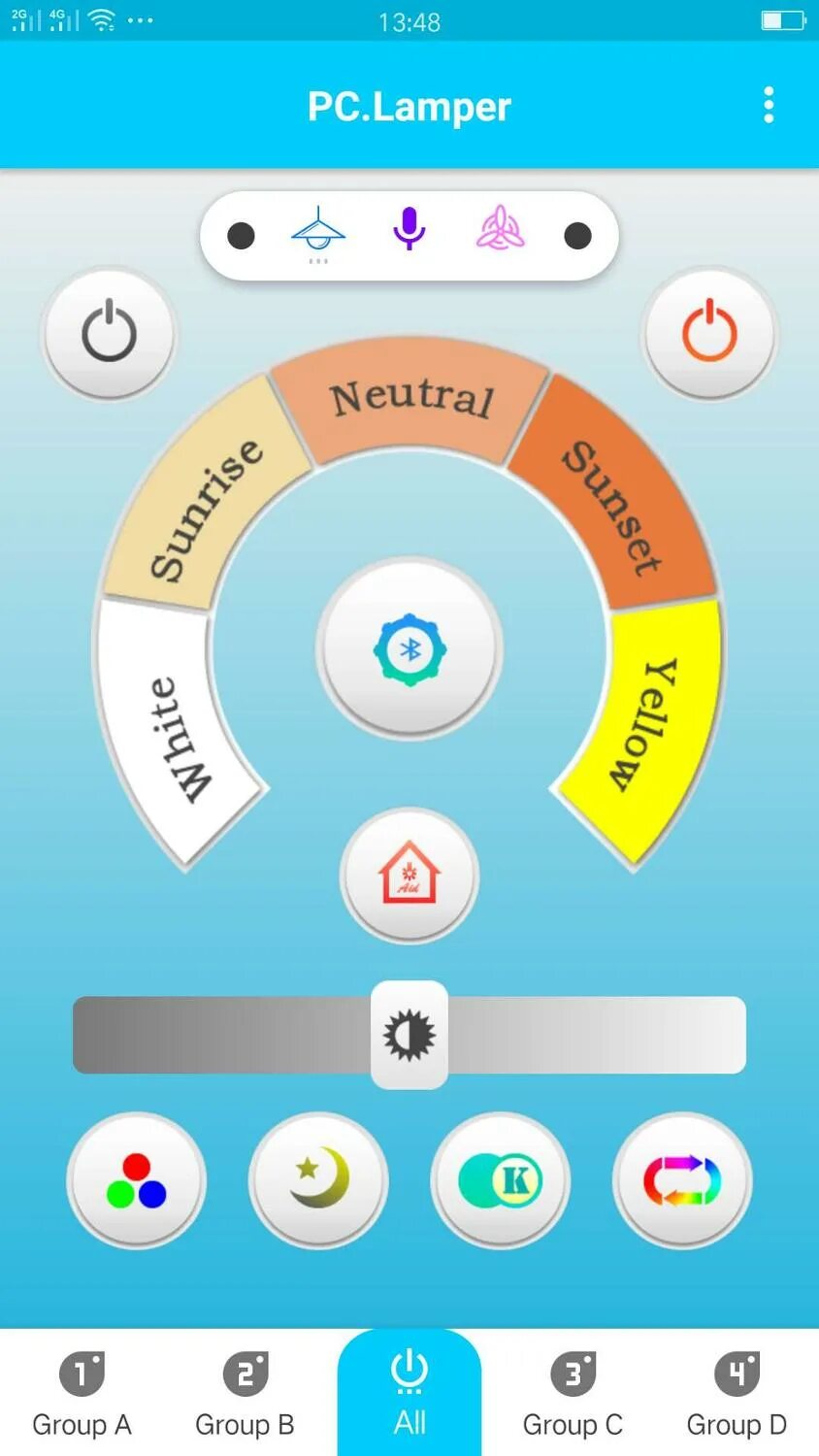Switch to the pink fan icon
Viewport: 819px width, 1456px height.
pos(500,229)
